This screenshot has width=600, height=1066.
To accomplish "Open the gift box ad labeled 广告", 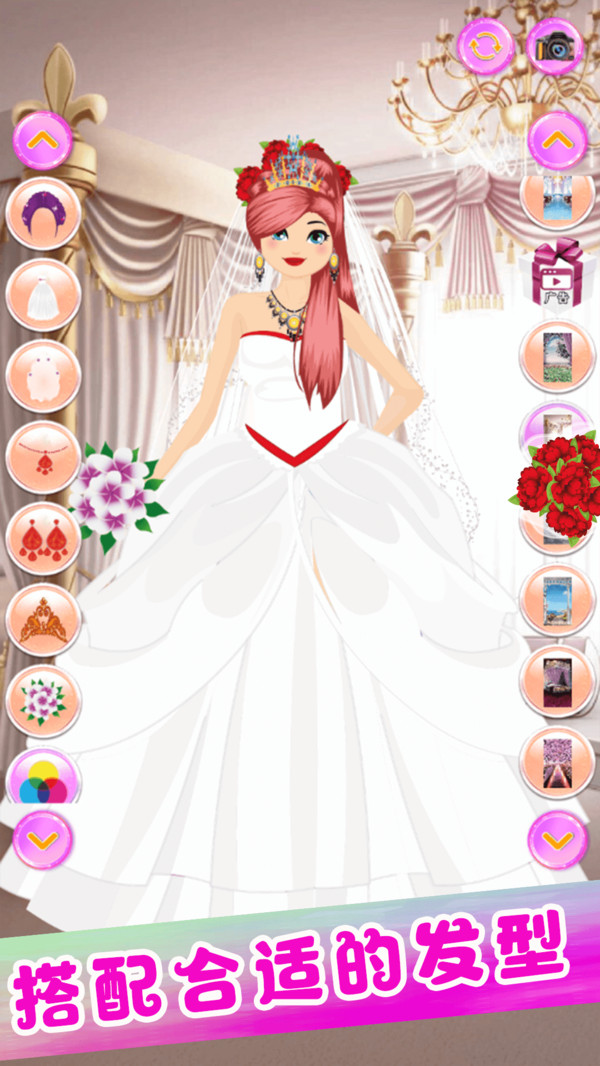I will [x=556, y=273].
